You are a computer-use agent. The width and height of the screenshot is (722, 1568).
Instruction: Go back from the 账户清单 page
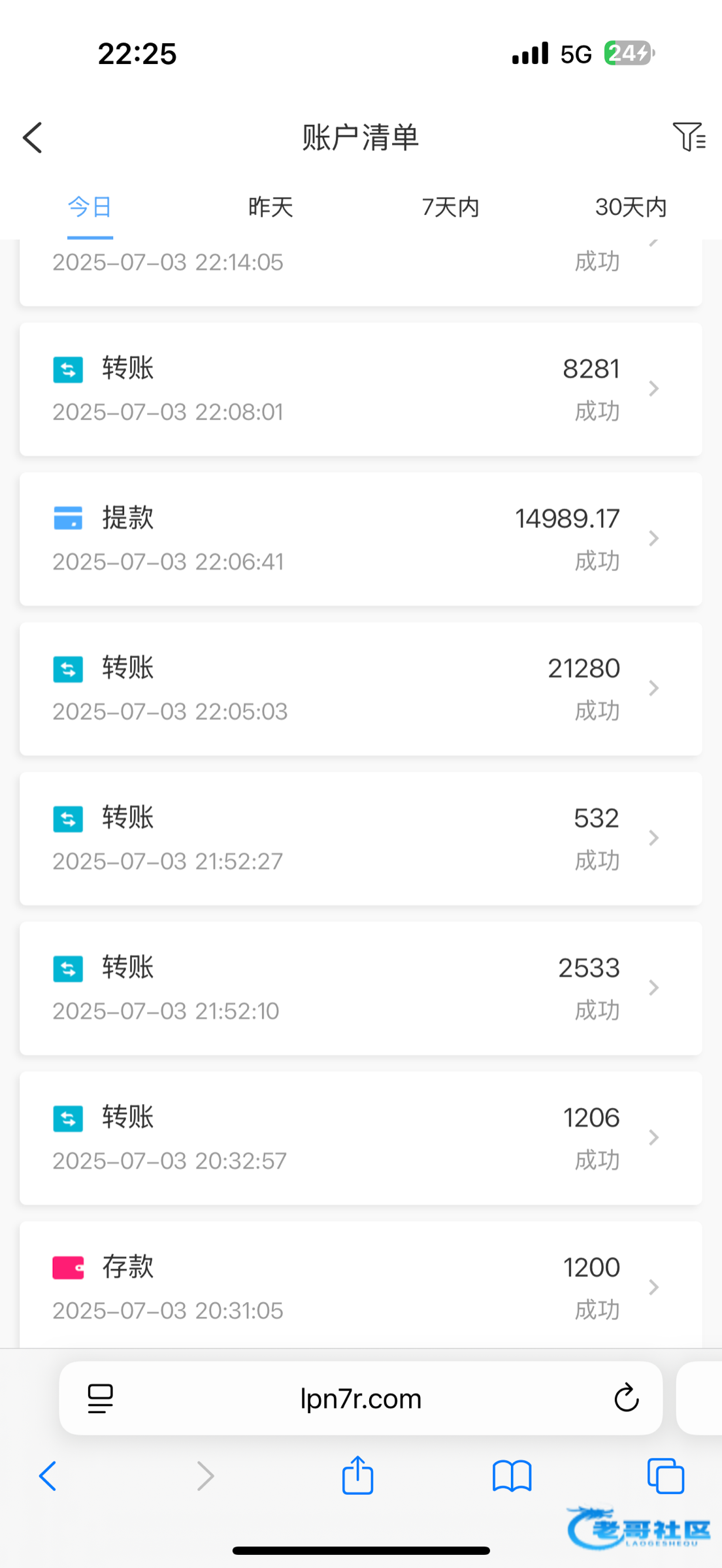32,137
